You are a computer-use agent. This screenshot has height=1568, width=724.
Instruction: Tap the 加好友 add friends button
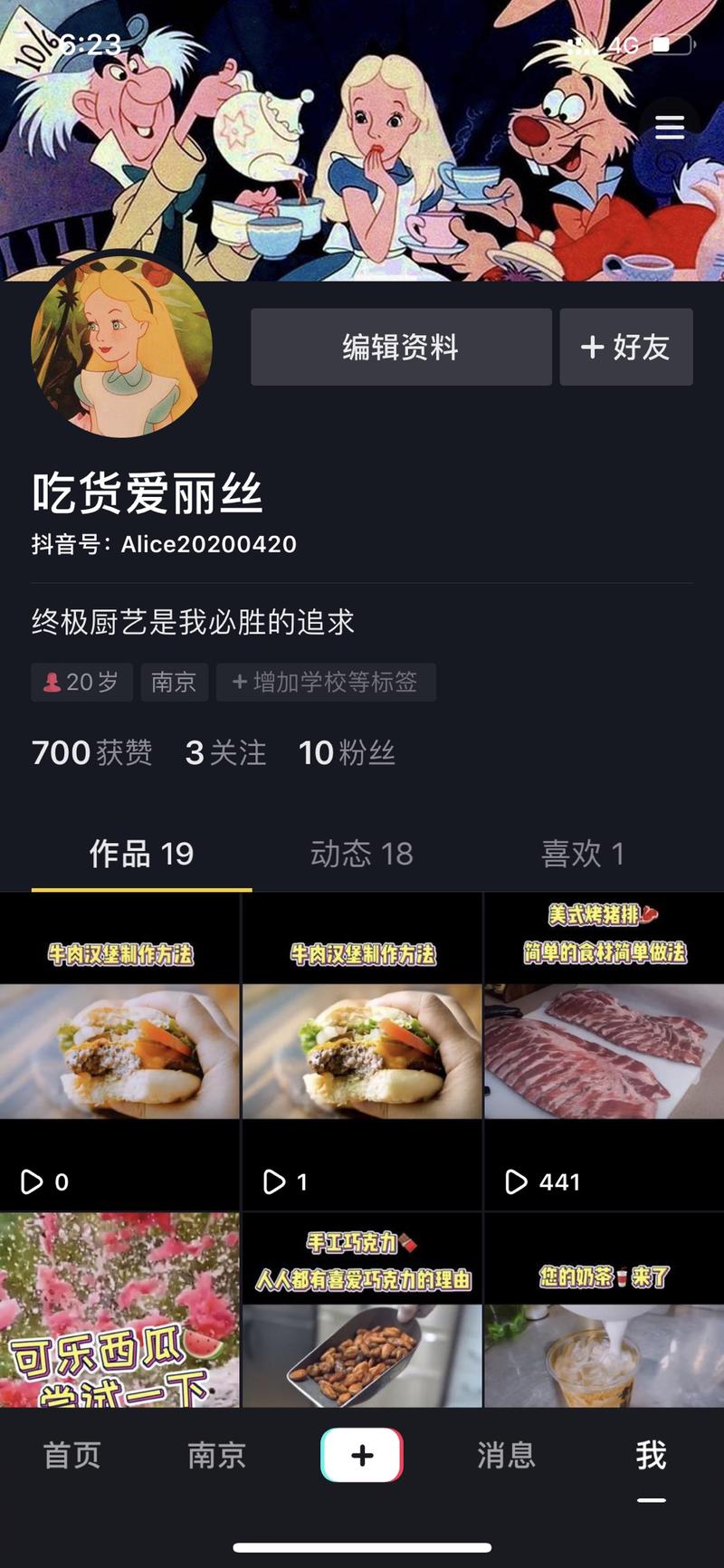coord(626,347)
